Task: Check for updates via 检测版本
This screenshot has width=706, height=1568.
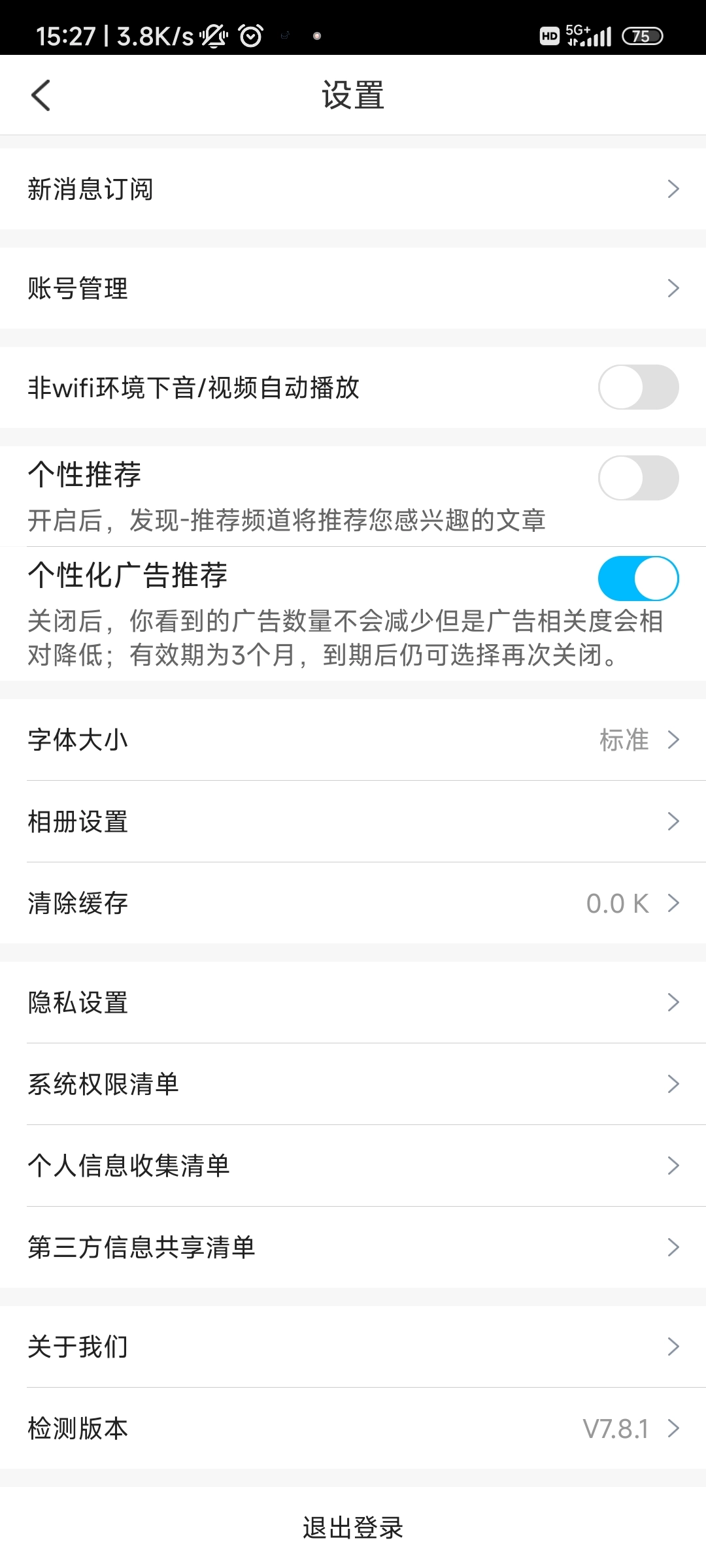Action: (x=353, y=1428)
